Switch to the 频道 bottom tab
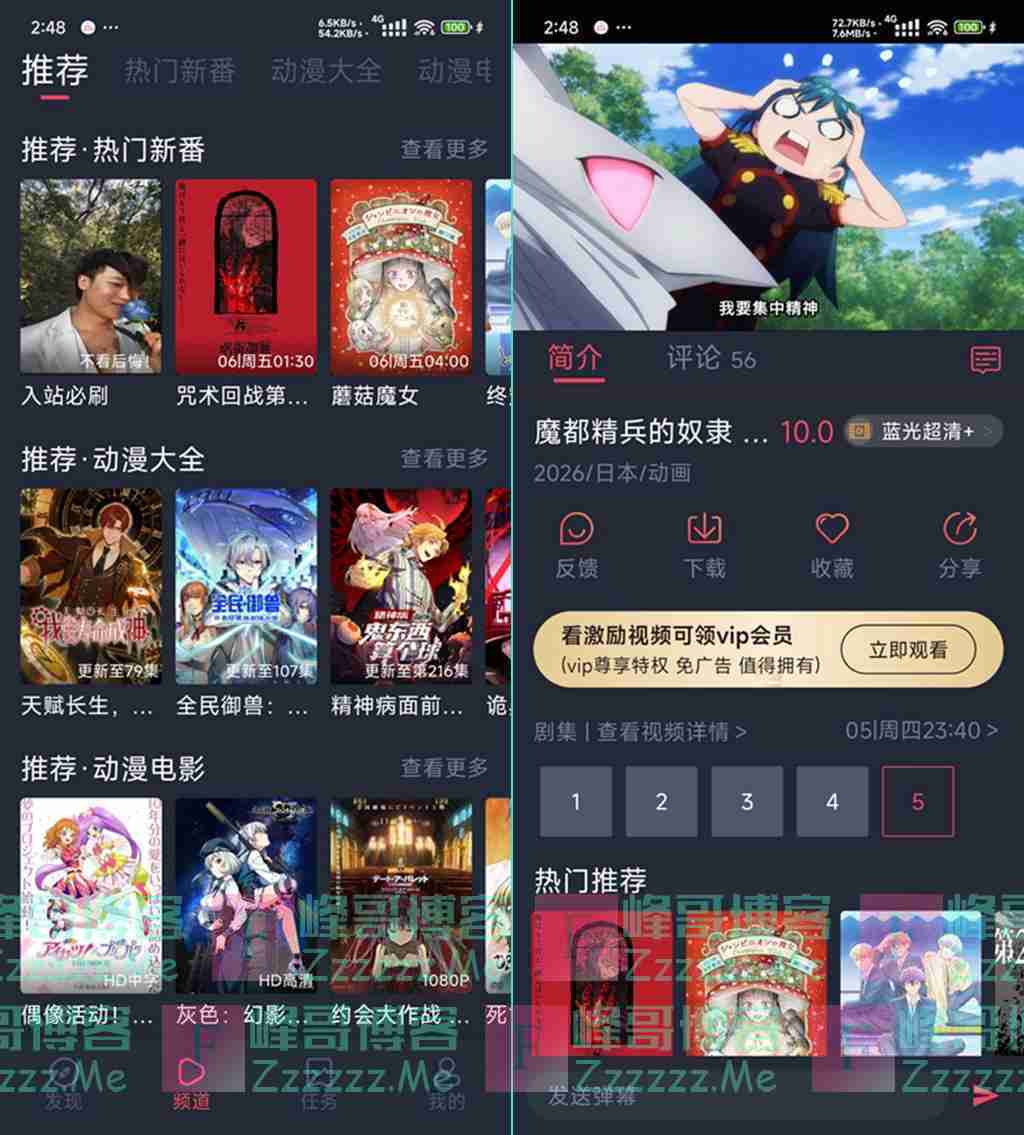Viewport: 1024px width, 1135px height. tap(191, 1082)
